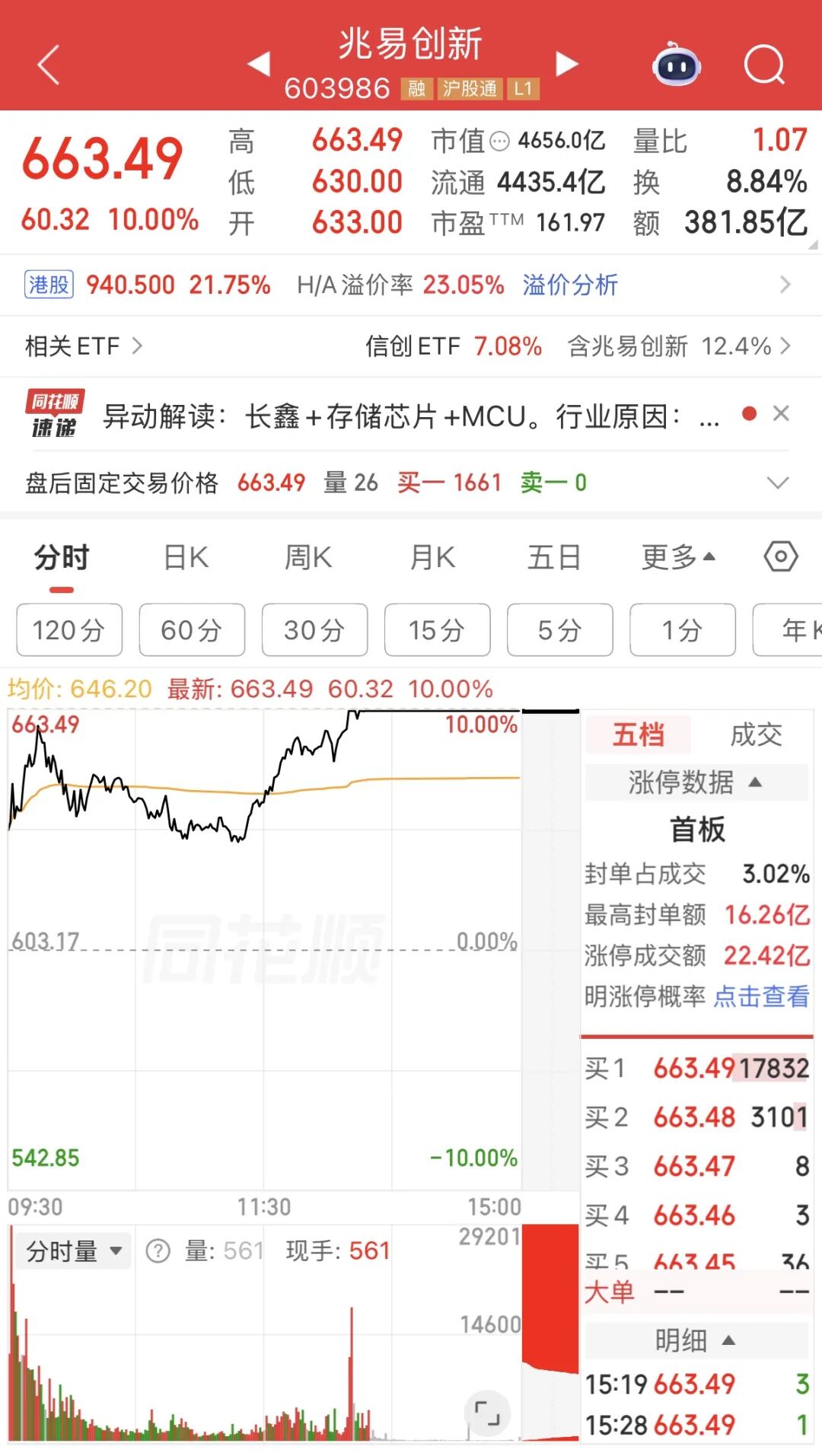Switch to the next stock with right triangle

(567, 64)
